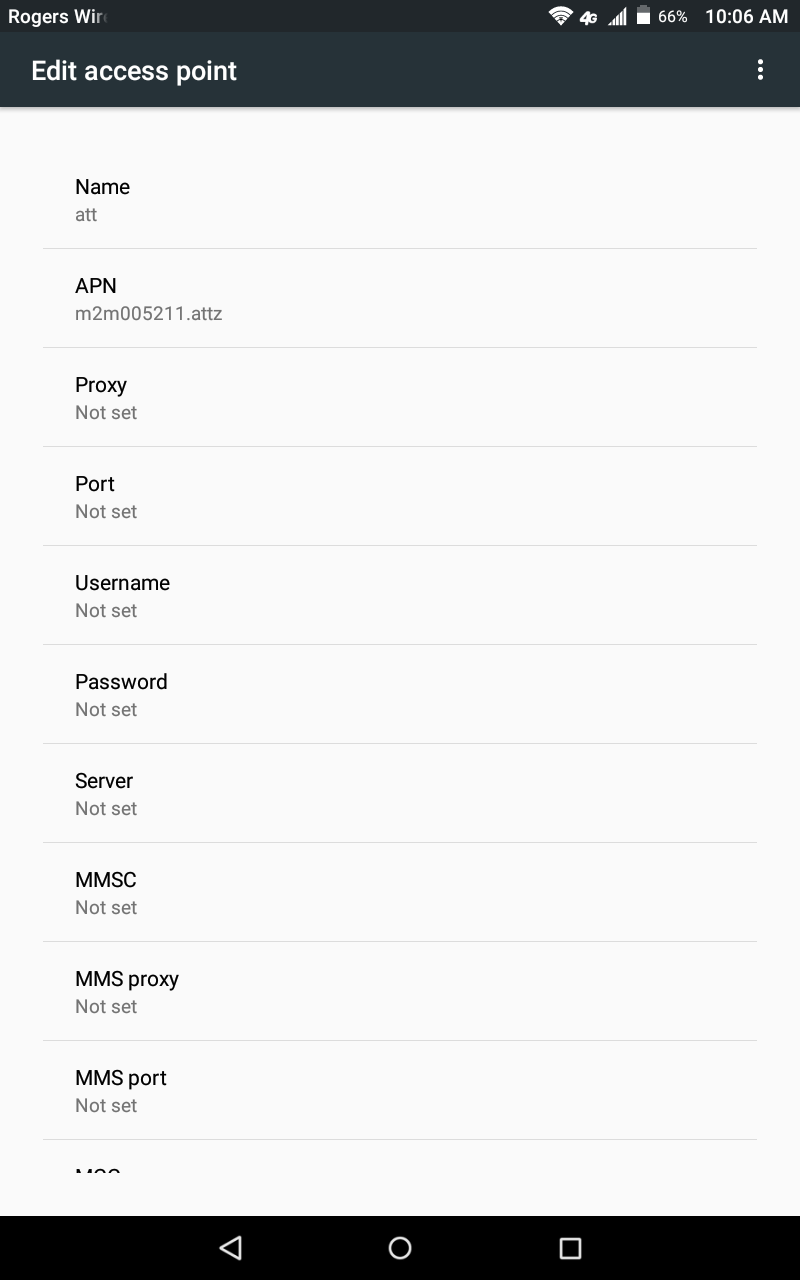Open the overflow menu
Image resolution: width=800 pixels, height=1280 pixels.
(760, 70)
